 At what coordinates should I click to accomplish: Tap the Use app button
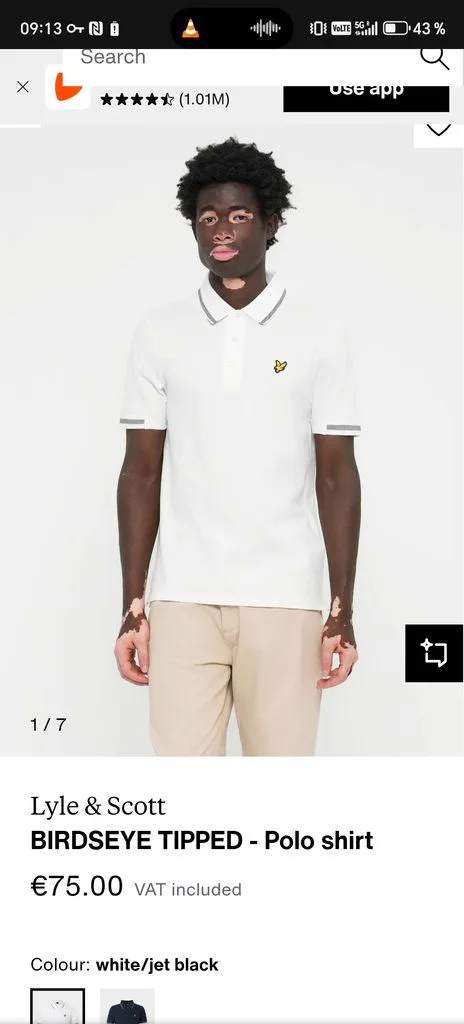tap(366, 93)
